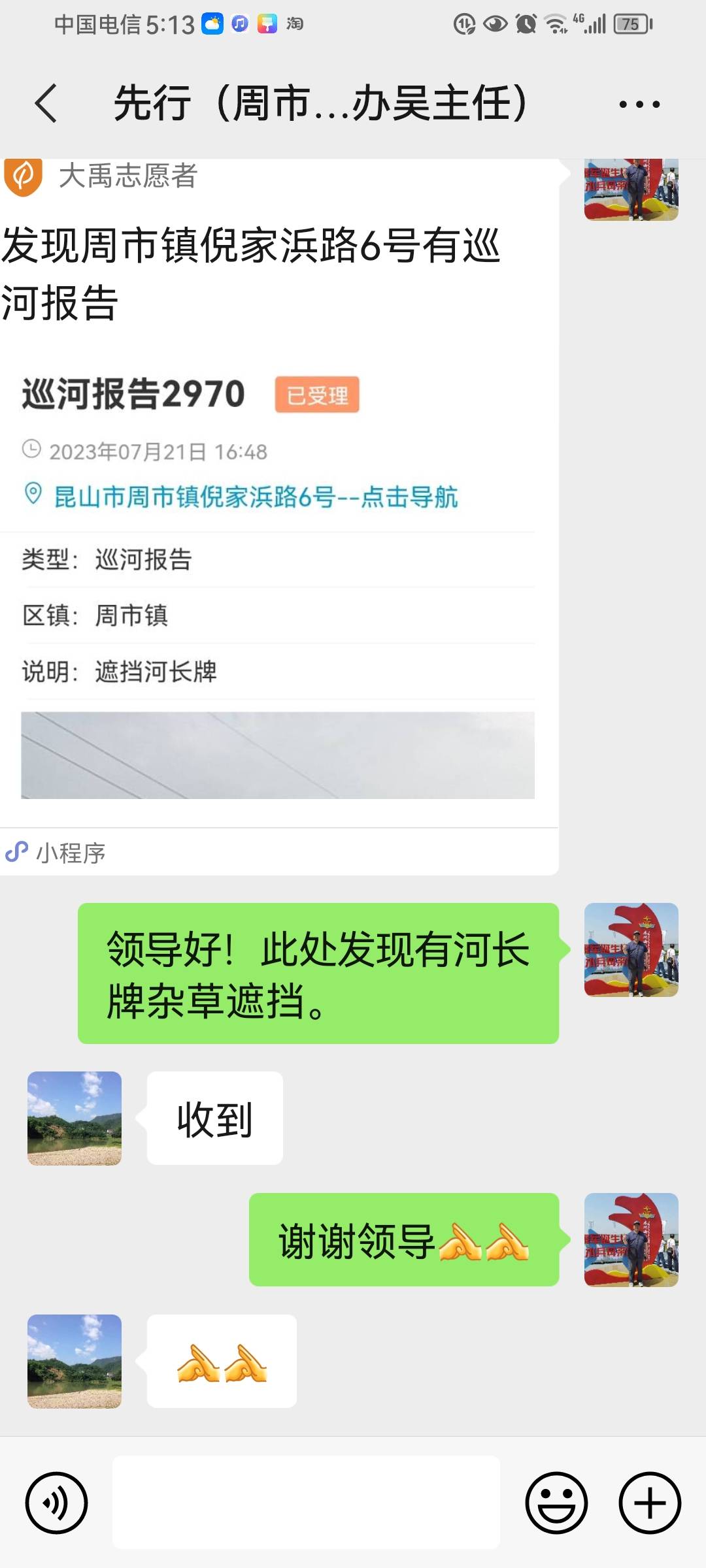
Task: Go back to the chat list
Action: pos(46,103)
